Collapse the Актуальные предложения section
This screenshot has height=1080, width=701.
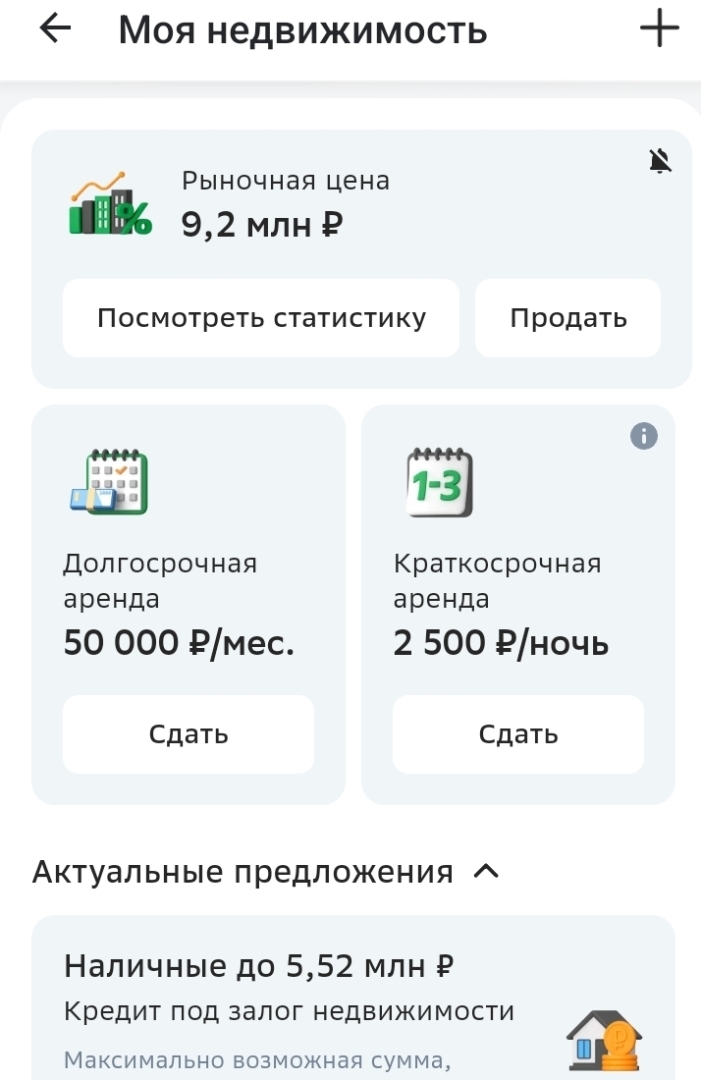point(485,872)
